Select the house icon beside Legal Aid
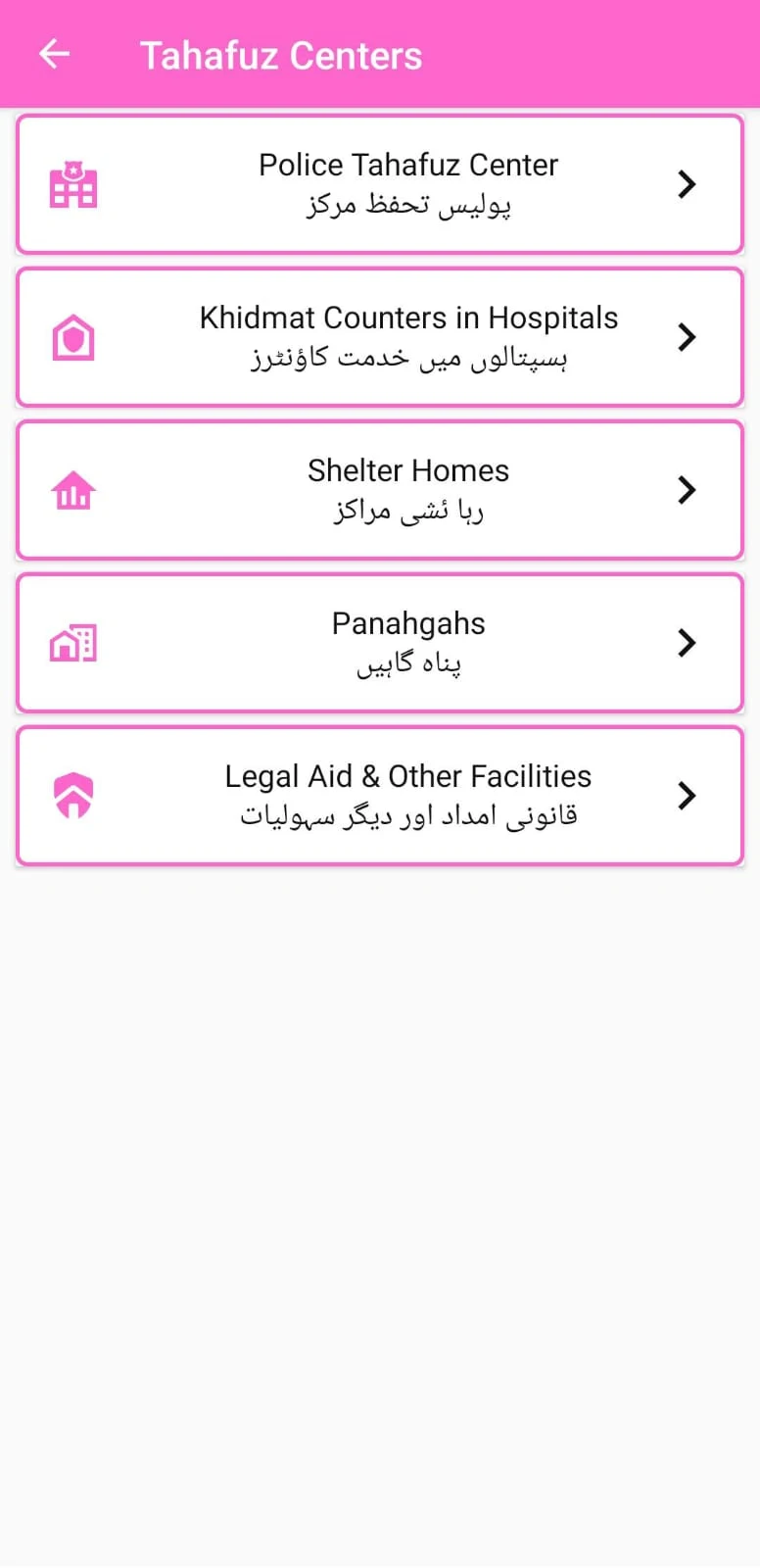The image size is (760, 1568). pos(72,796)
